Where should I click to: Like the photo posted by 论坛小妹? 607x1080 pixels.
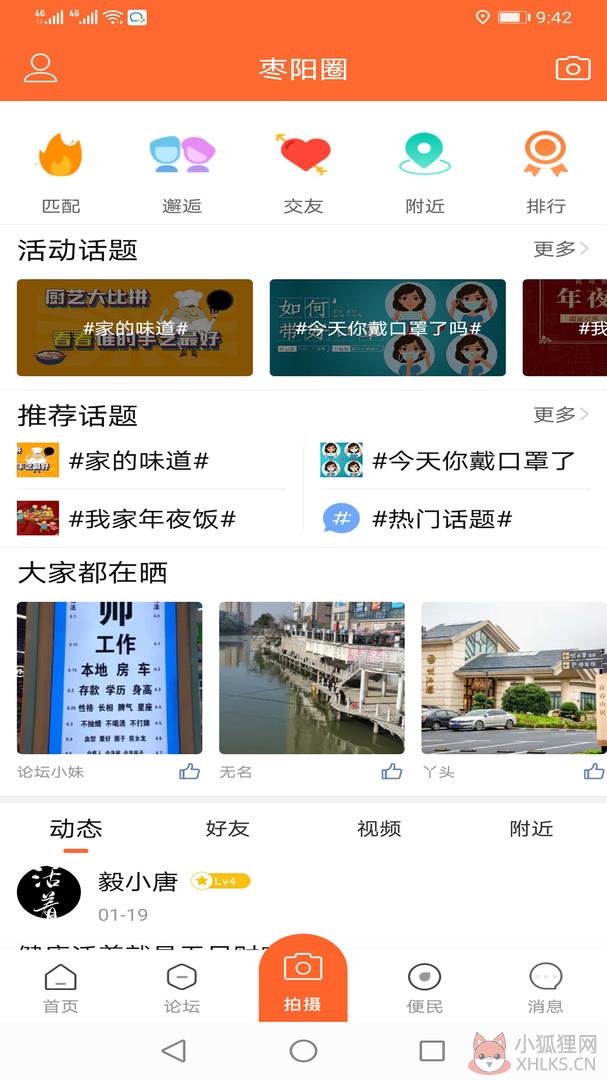click(x=189, y=771)
